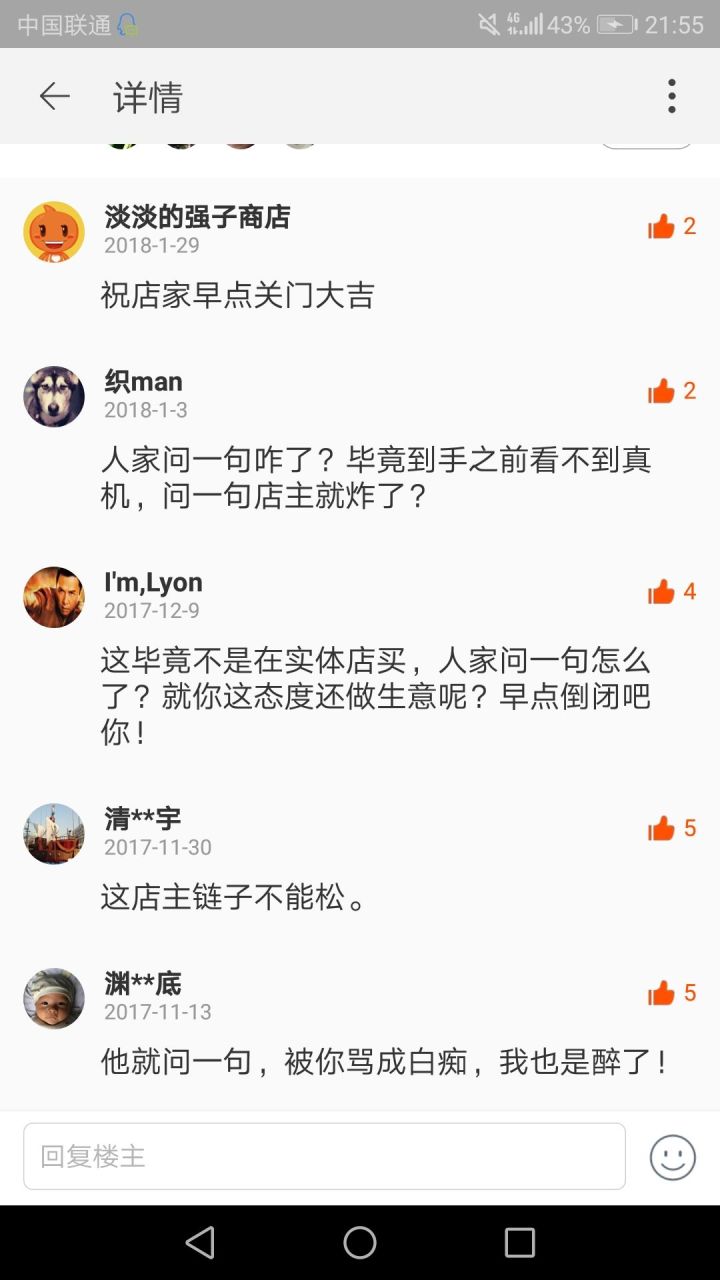
Task: Open 清**宇's avatar
Action: tap(54, 833)
